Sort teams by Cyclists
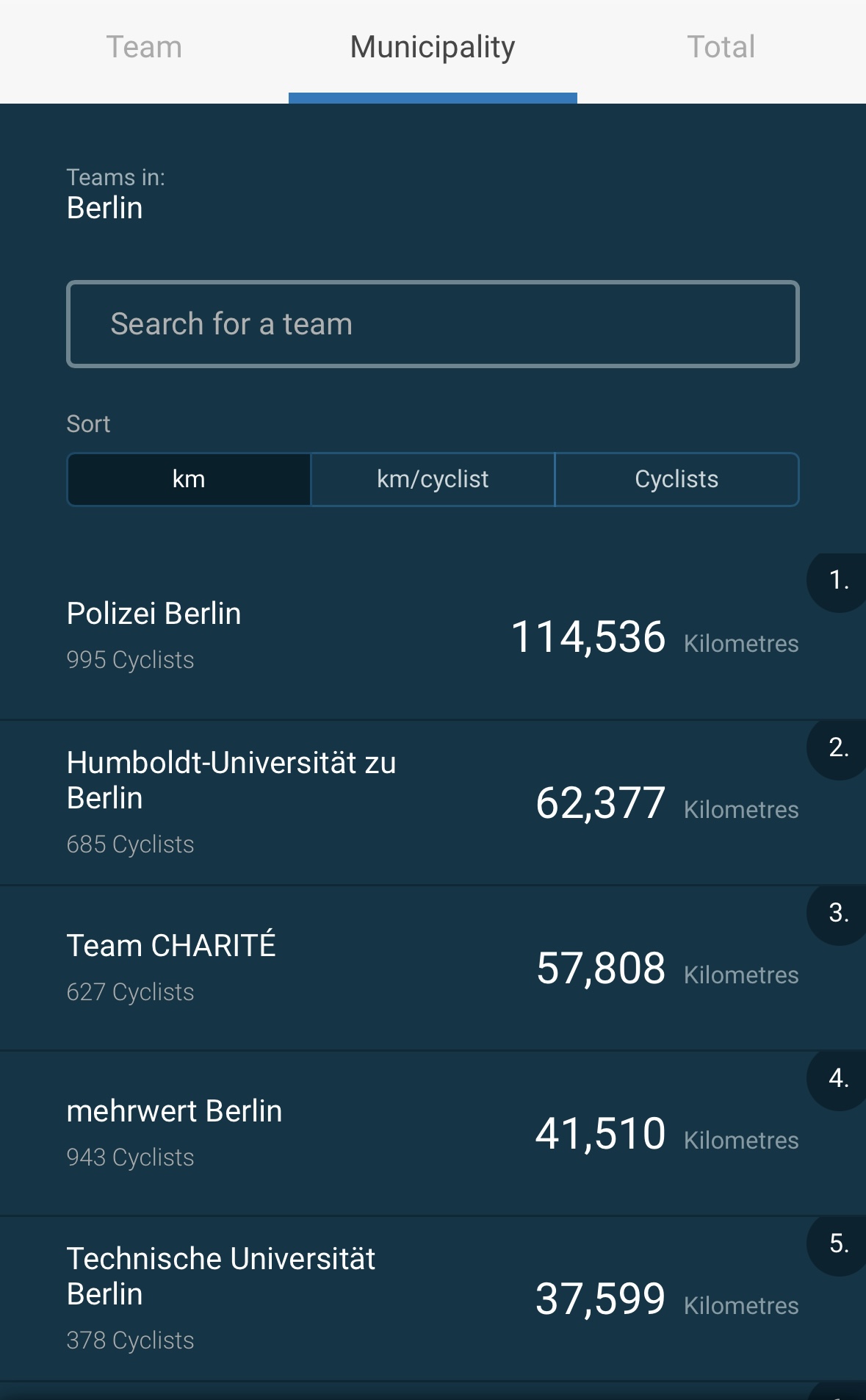The image size is (866, 1400). 676,479
